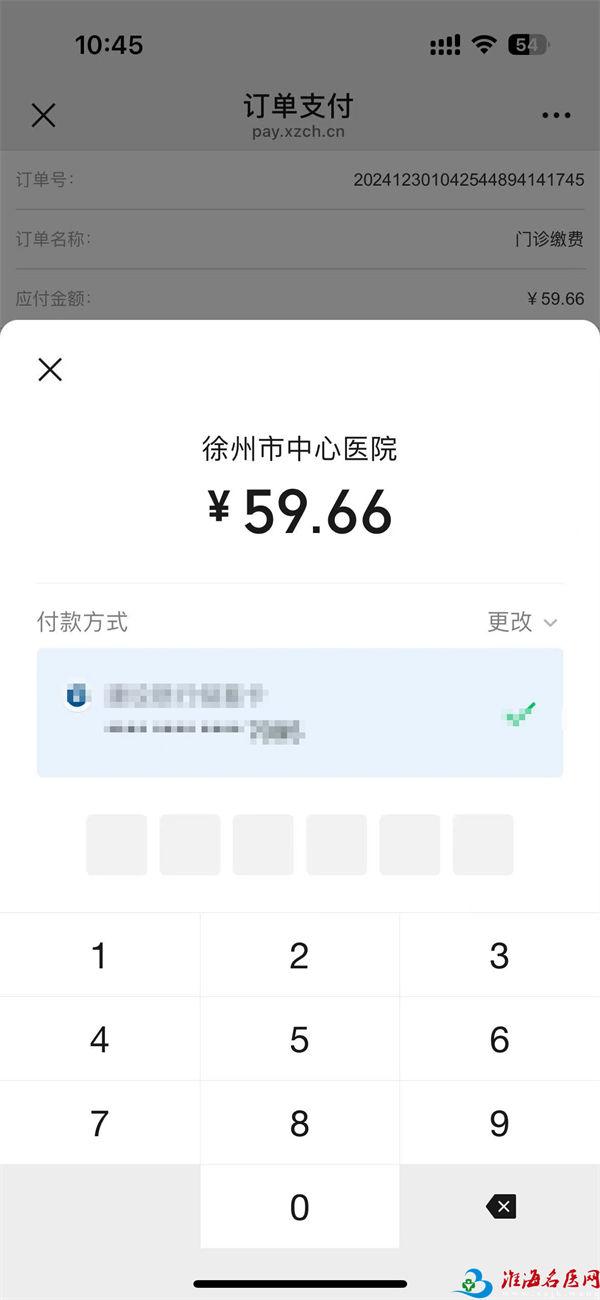The image size is (600, 1300).
Task: Close the payment sheet
Action: click(x=50, y=370)
